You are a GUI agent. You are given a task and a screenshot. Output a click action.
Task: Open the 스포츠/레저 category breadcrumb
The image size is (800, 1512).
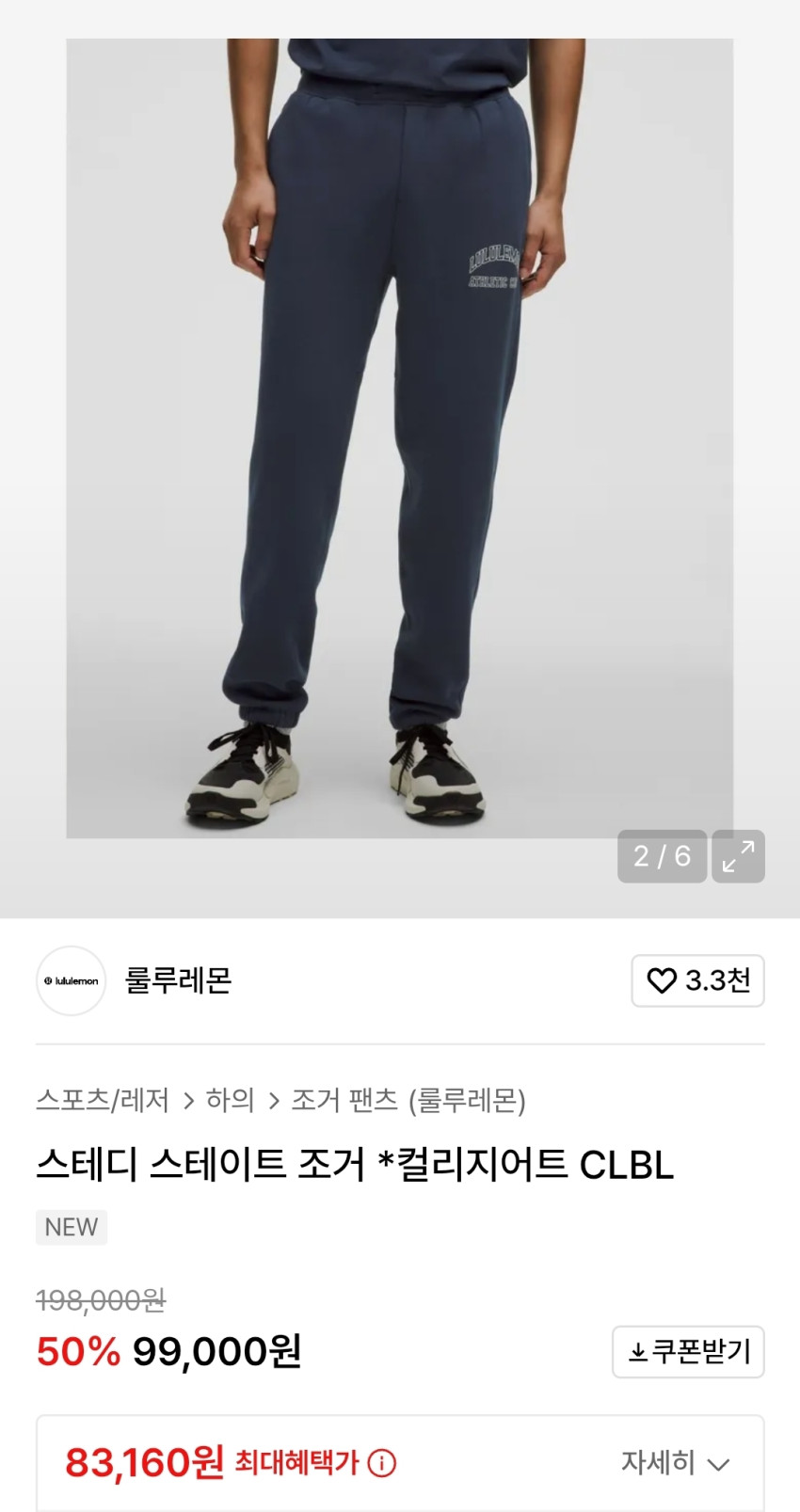103,1100
